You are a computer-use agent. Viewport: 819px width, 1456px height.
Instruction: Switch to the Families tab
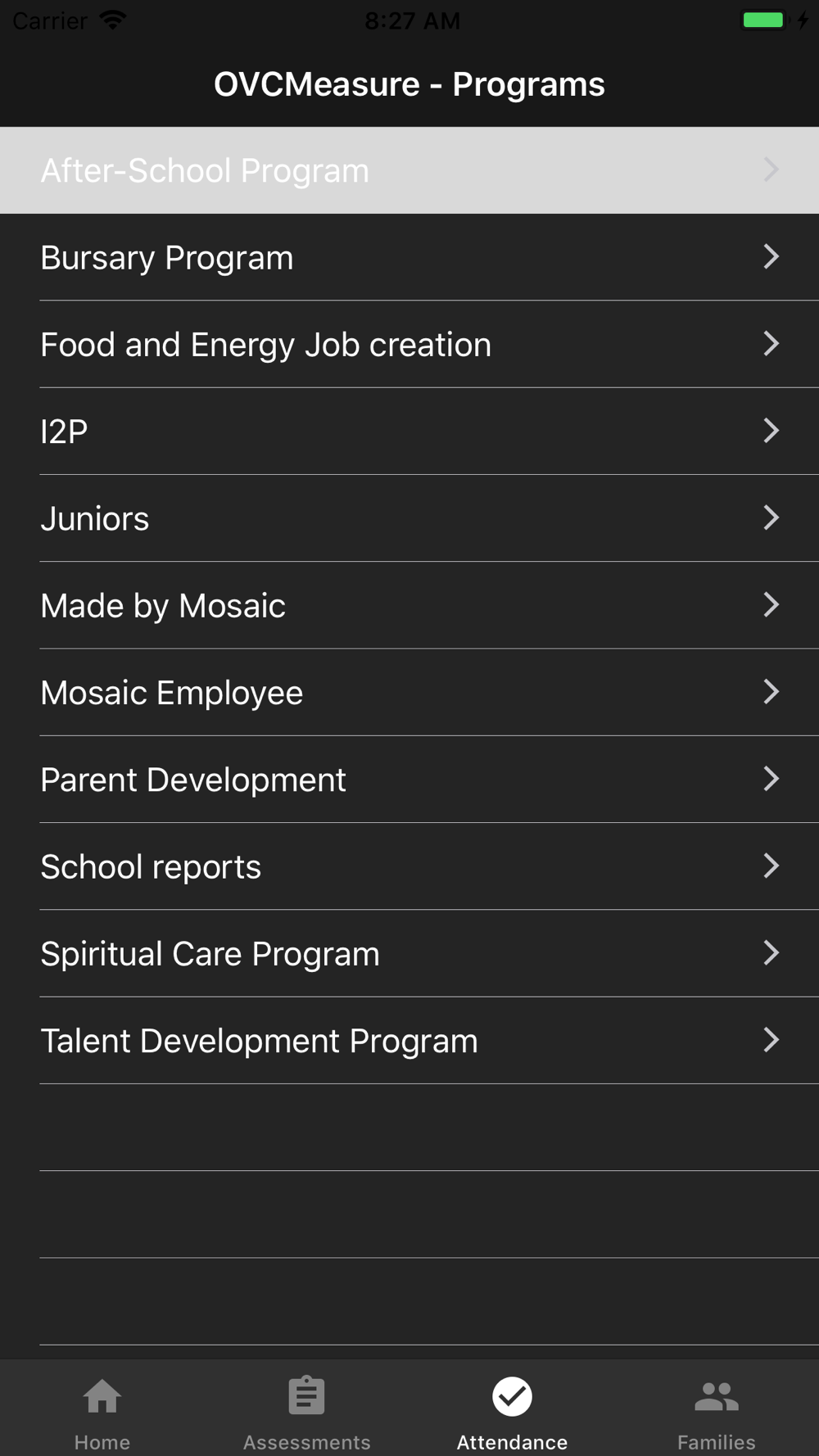click(x=717, y=1412)
